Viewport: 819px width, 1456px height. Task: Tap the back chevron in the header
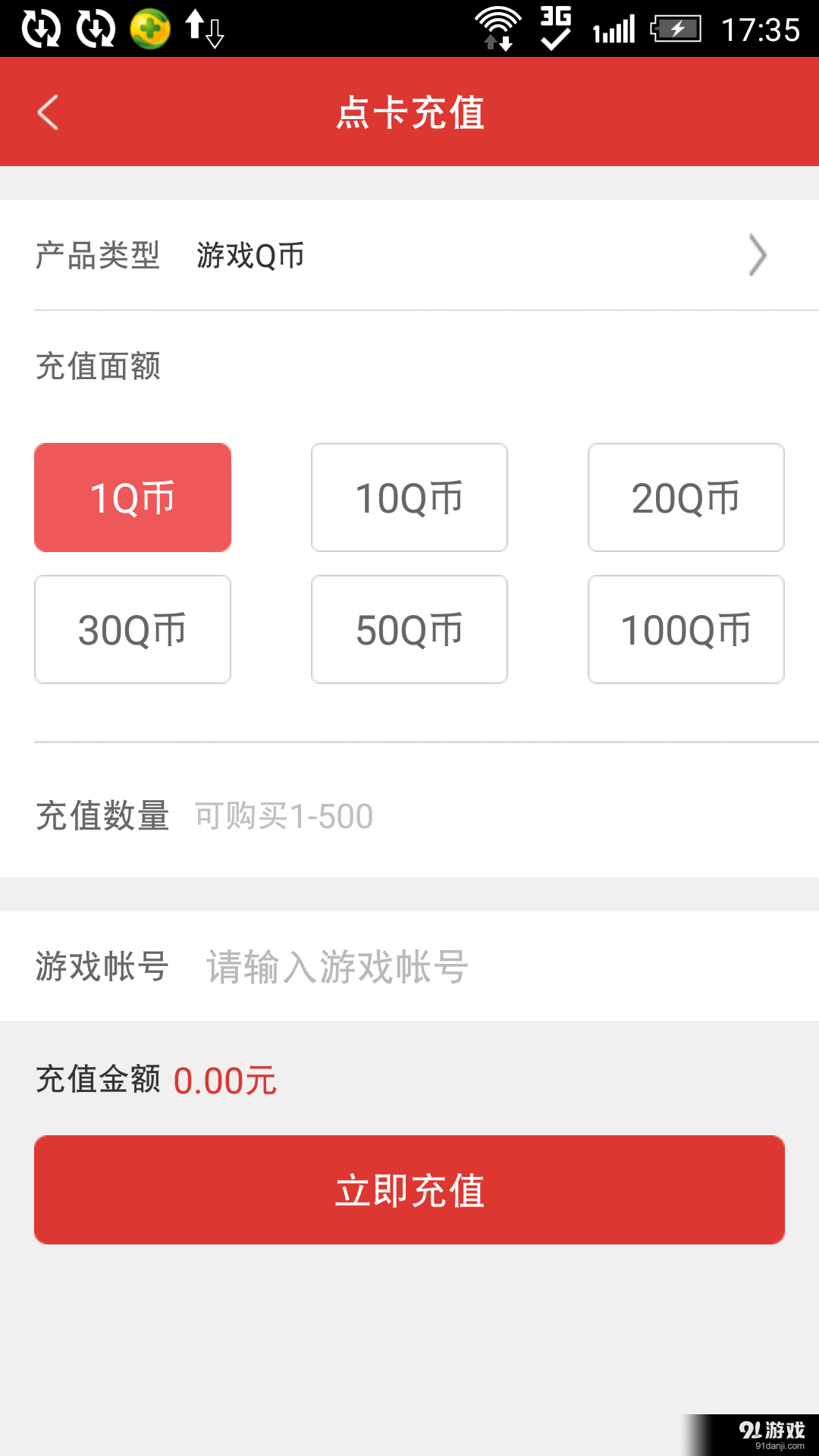coord(48,111)
